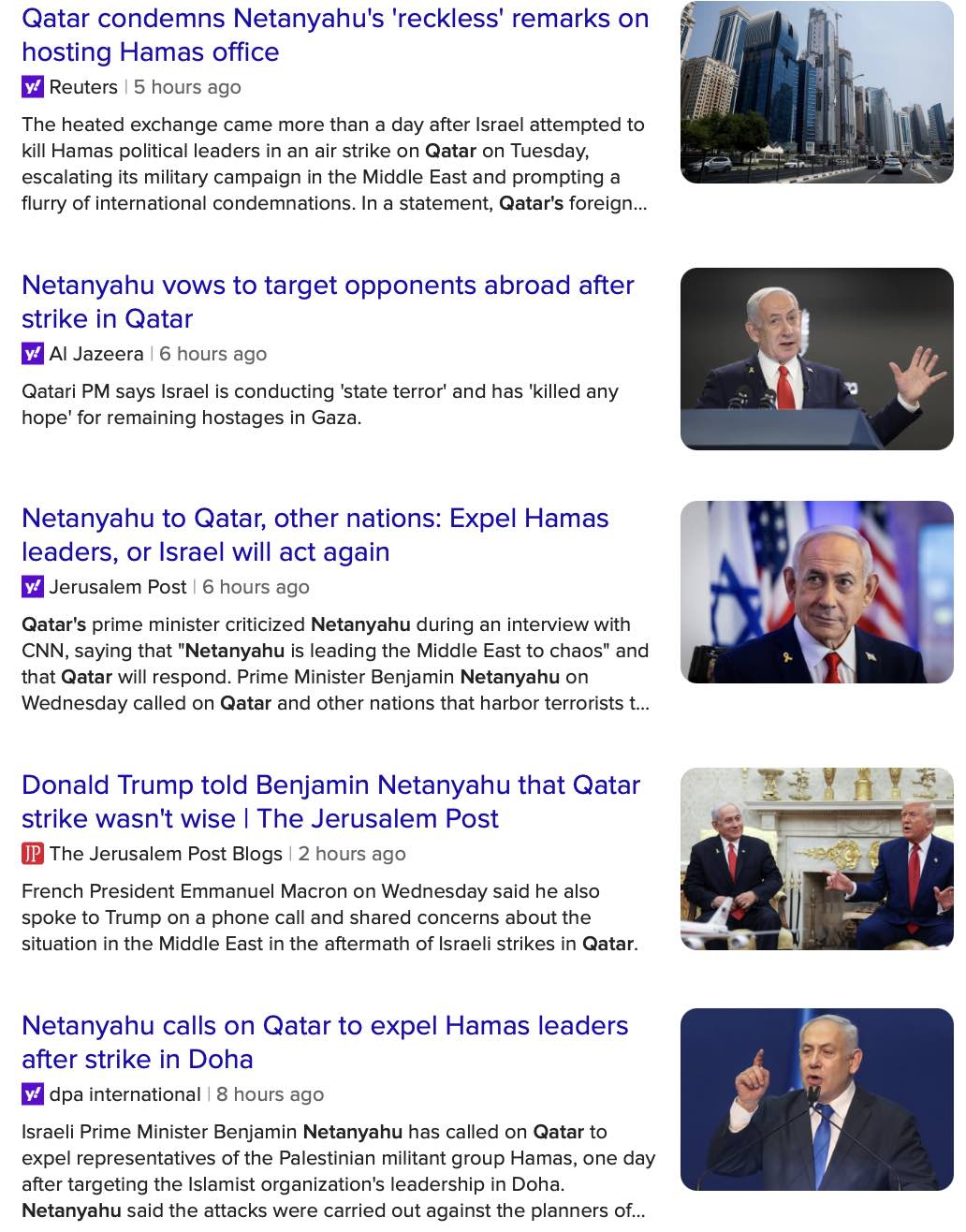Open Al Jazeera headline about targeting opponents abroad

point(328,301)
